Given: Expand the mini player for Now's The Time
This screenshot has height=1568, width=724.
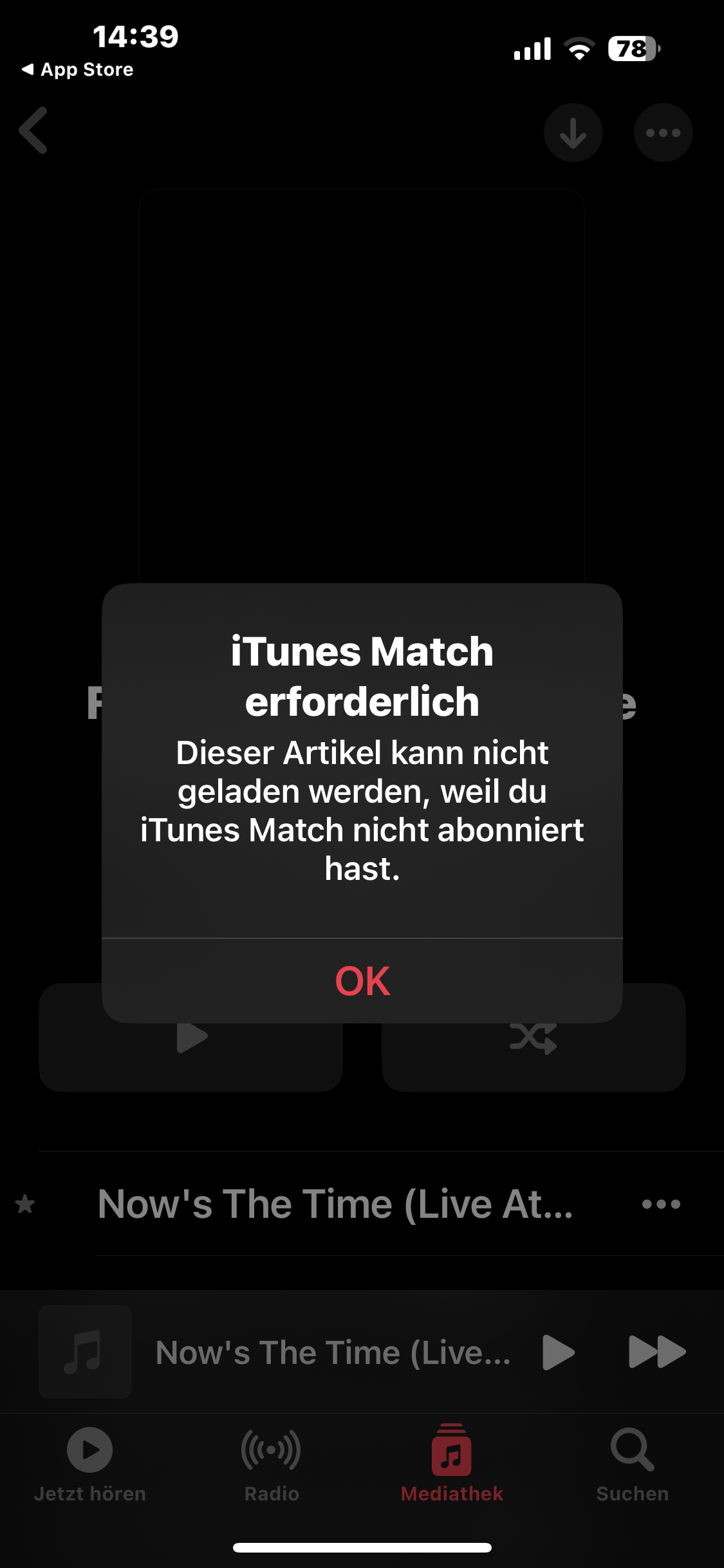Looking at the screenshot, I should point(331,1352).
